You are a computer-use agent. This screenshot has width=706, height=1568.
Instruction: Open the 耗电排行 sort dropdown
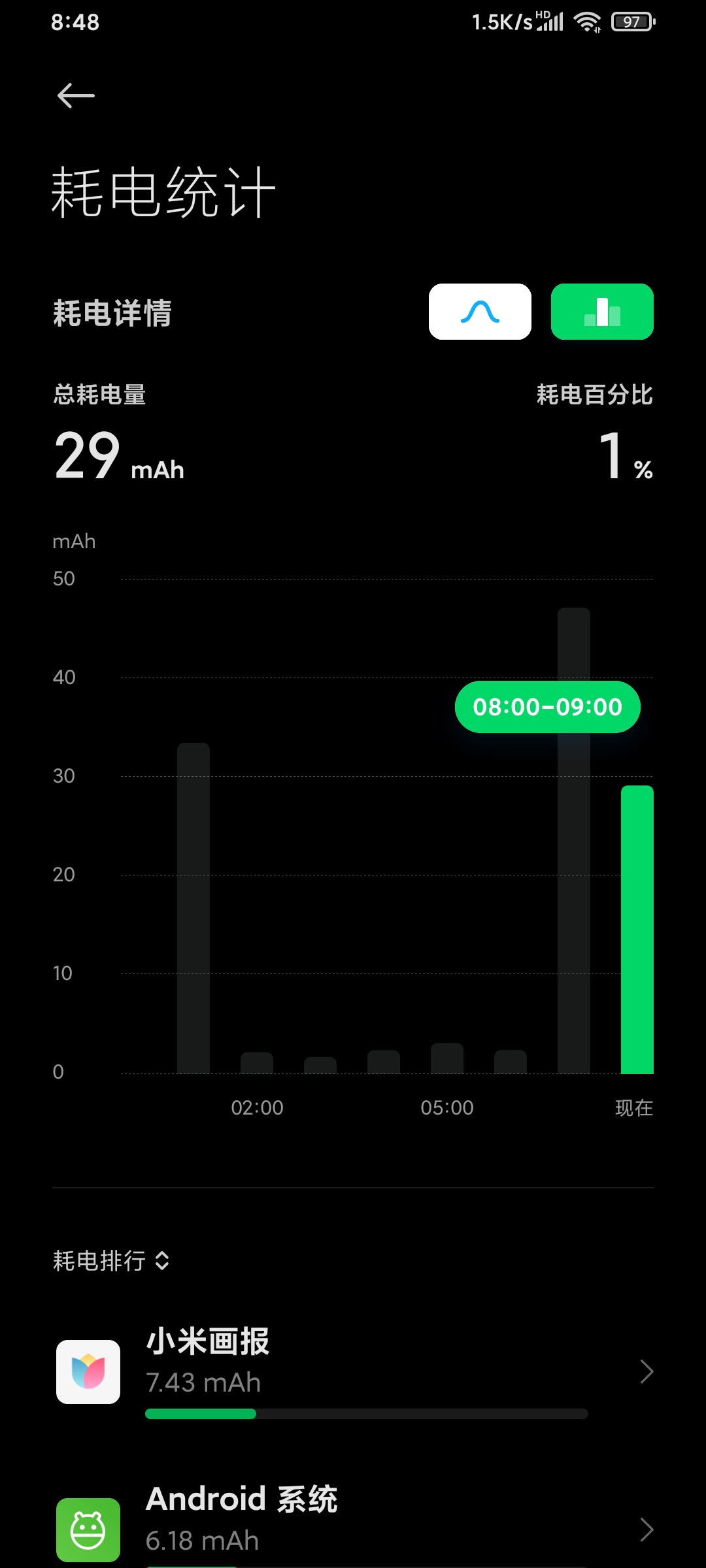112,1260
